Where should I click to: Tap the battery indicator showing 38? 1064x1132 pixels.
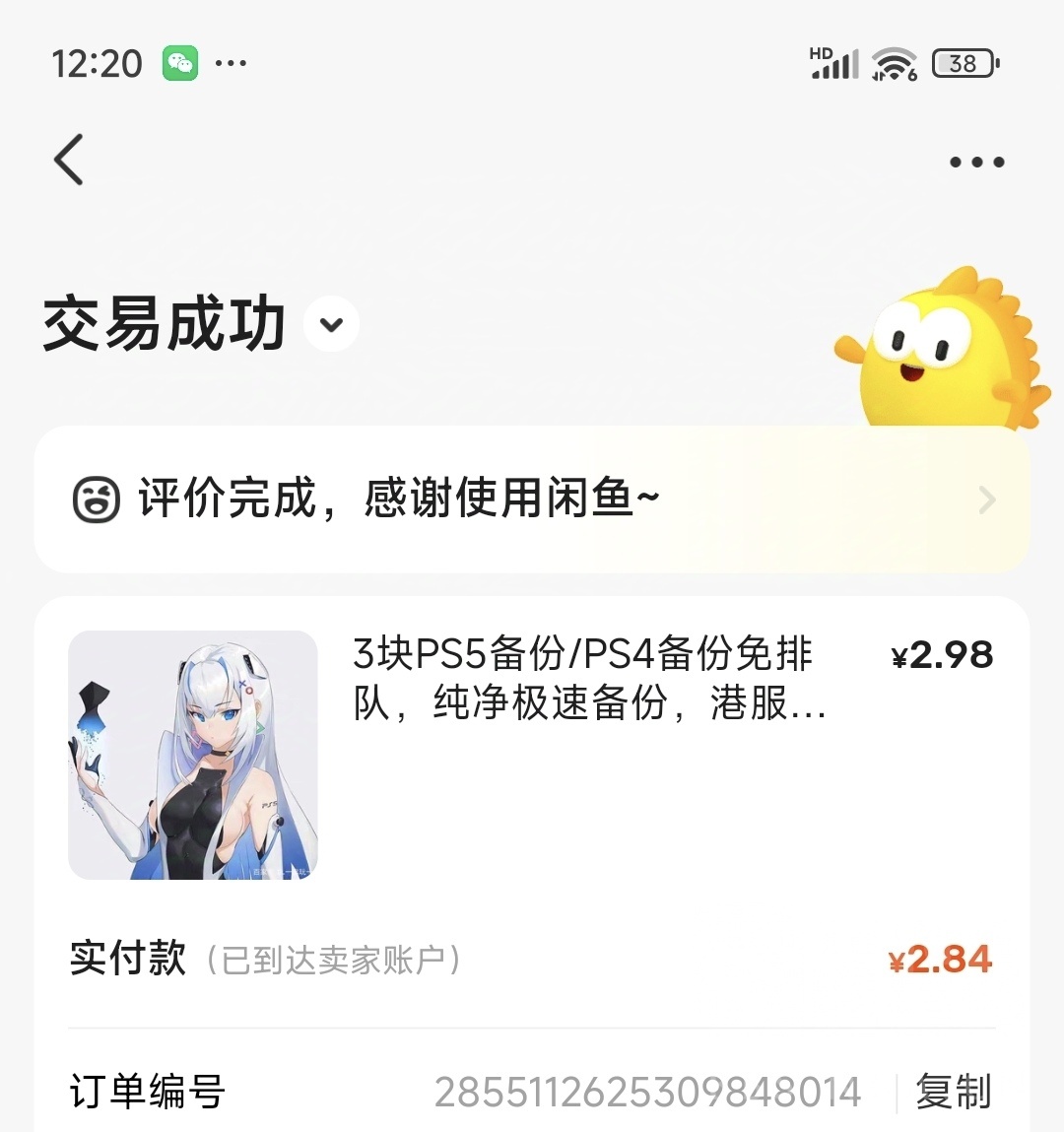point(963,62)
